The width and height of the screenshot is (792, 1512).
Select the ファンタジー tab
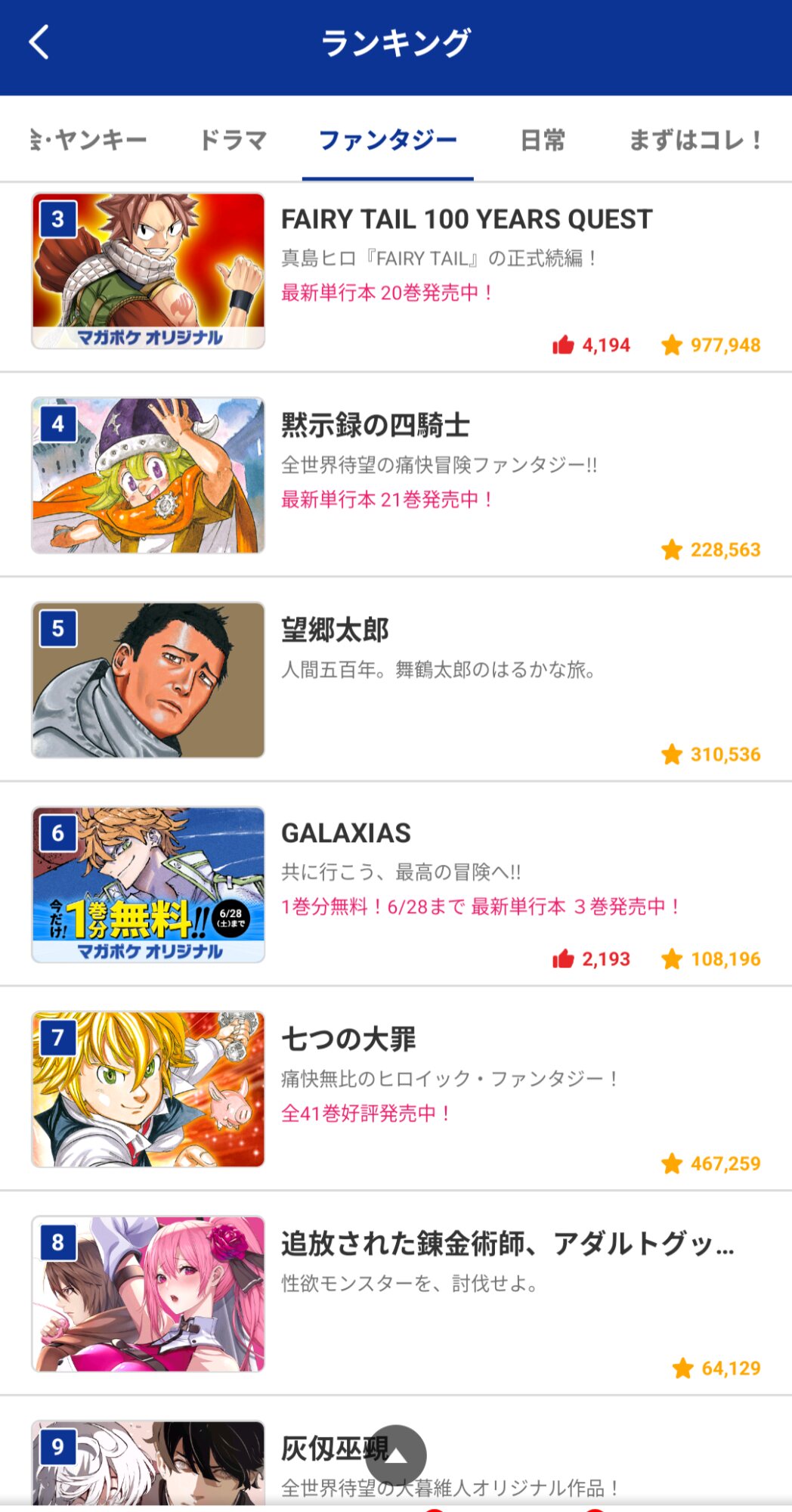coord(388,141)
